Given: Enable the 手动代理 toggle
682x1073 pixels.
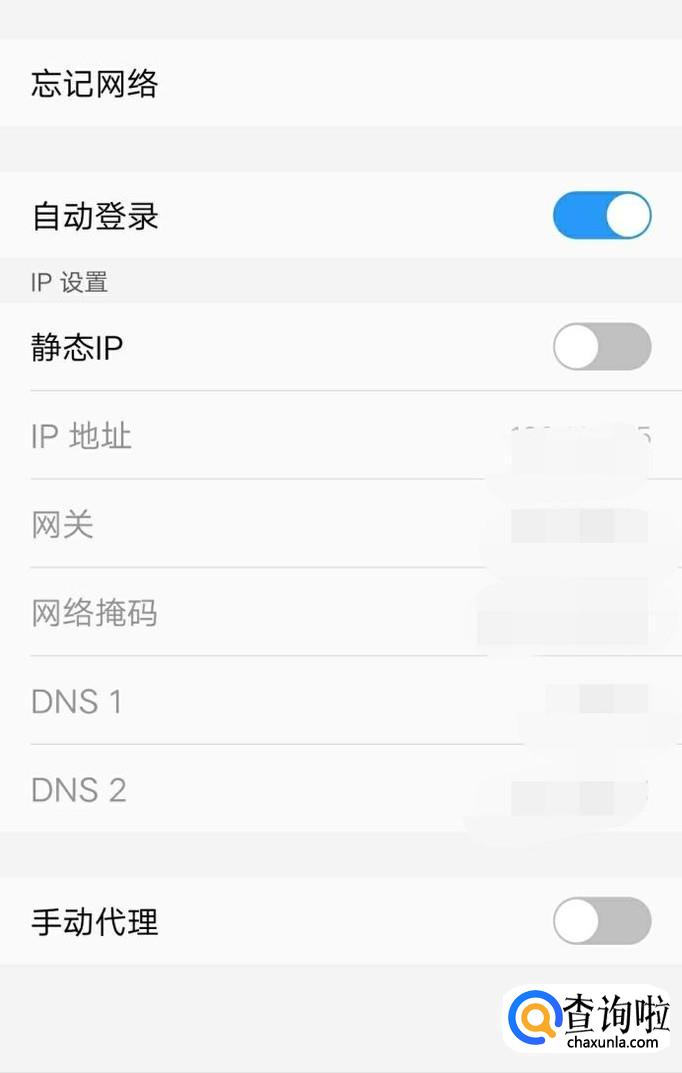Looking at the screenshot, I should click(x=602, y=921).
